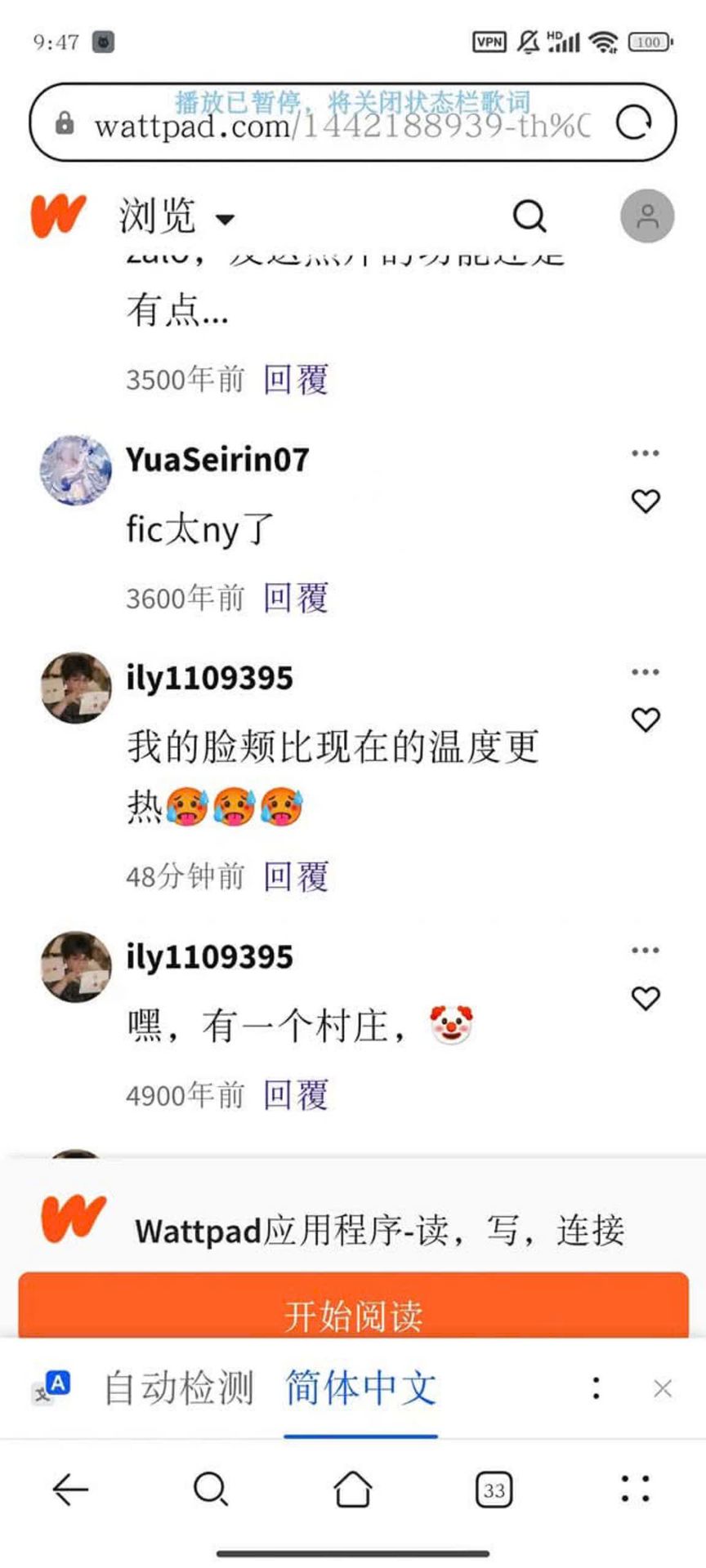Image resolution: width=706 pixels, height=1568 pixels.
Task: Like the 48分钟前 comment by ily1109395
Action: (646, 719)
